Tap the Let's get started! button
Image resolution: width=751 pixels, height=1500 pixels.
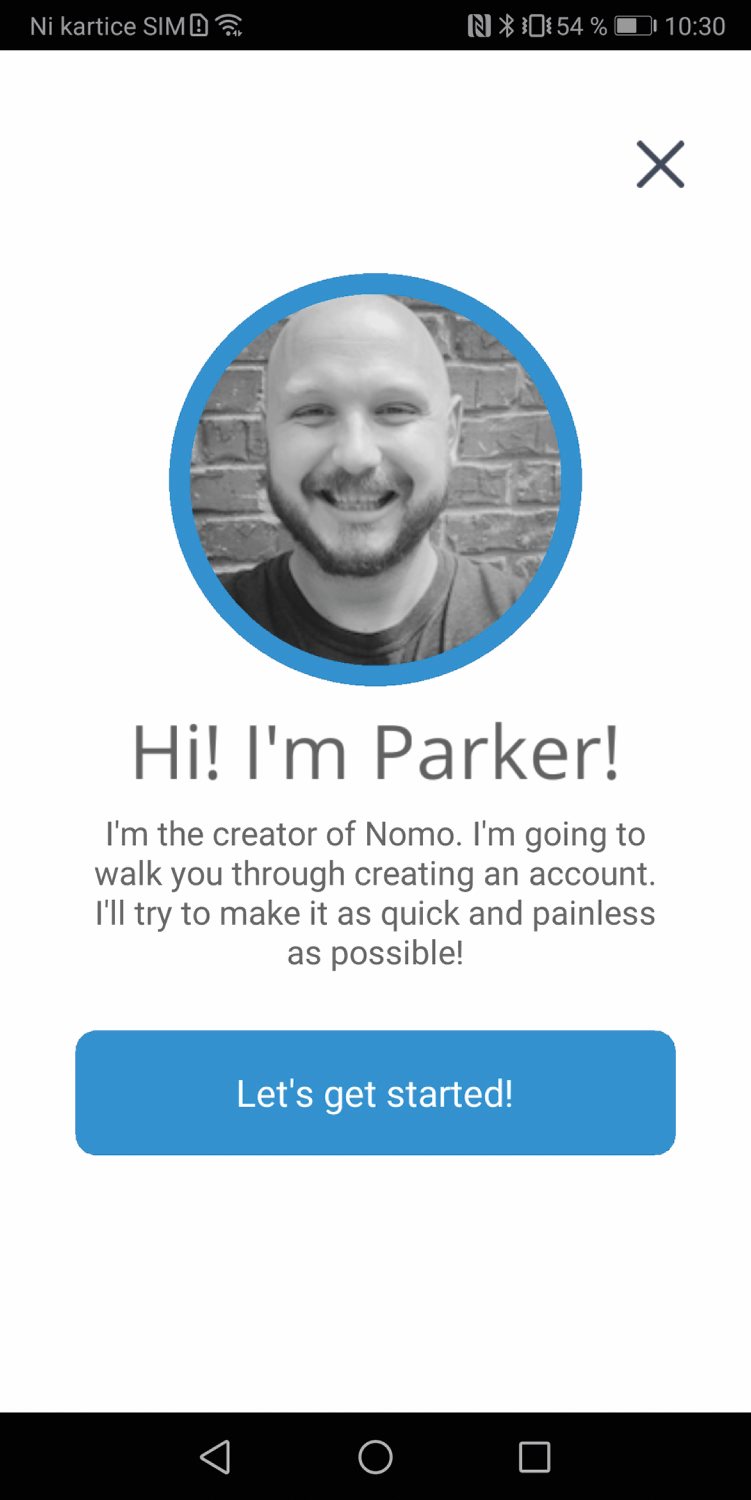pos(375,1093)
